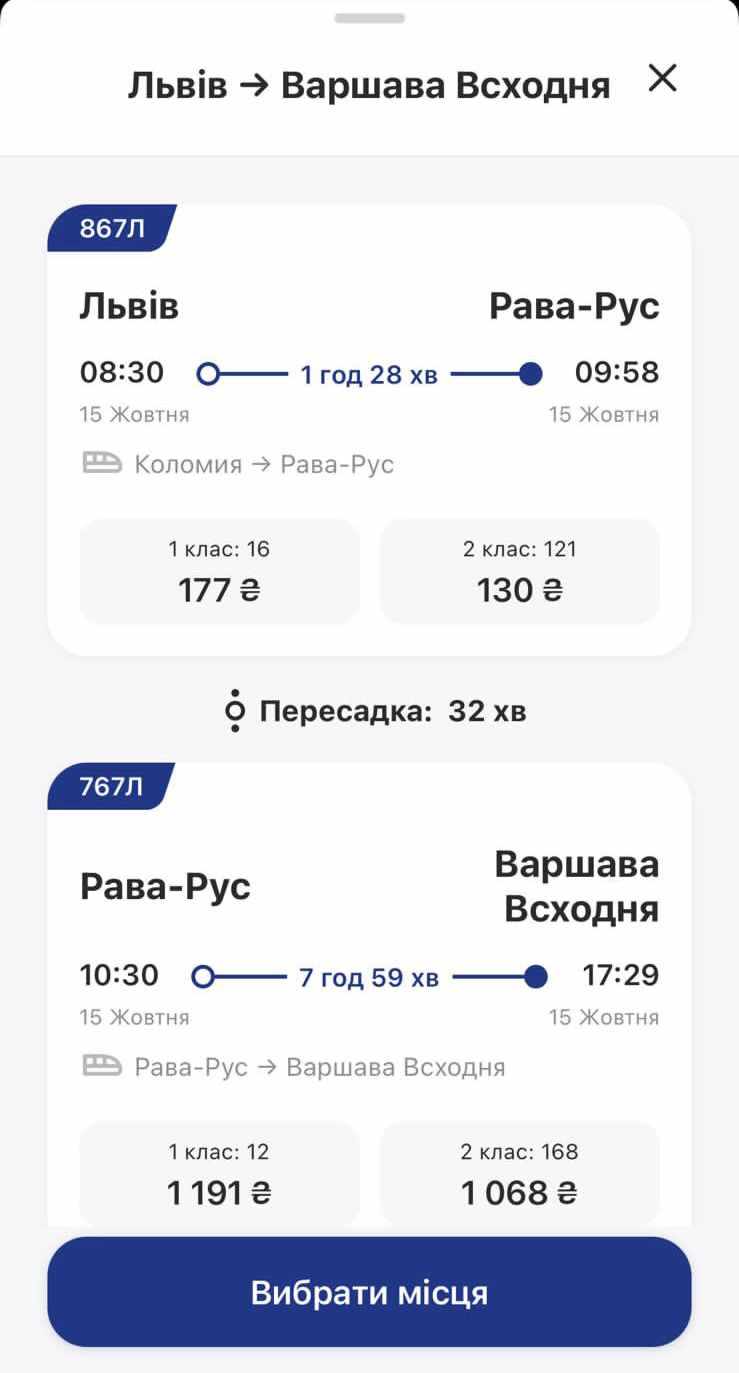Choose 1 клас for 1 191 ₴ on train 767Л

[x=219, y=1174]
